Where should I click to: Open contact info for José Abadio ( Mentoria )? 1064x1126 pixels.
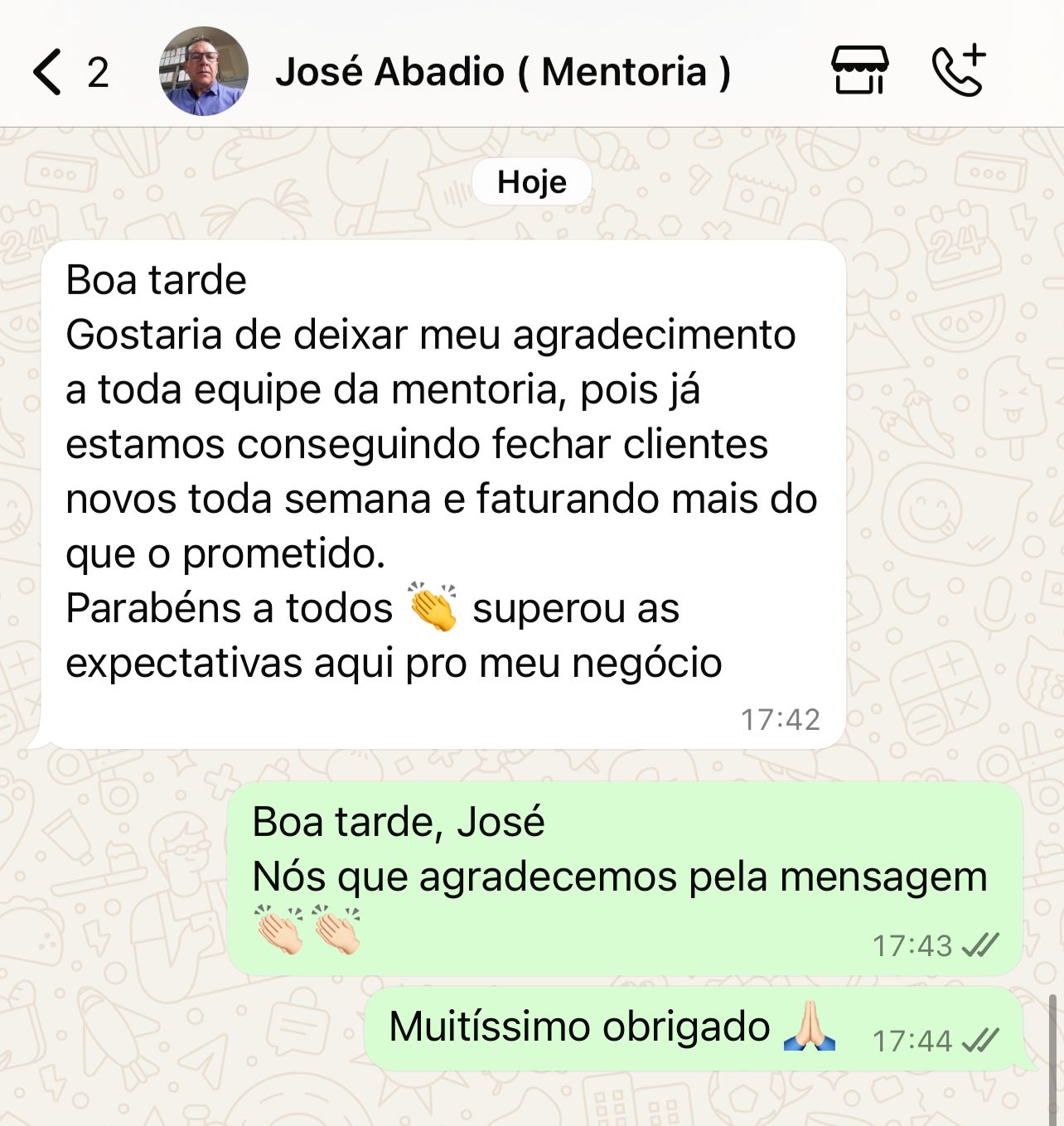coord(502,72)
